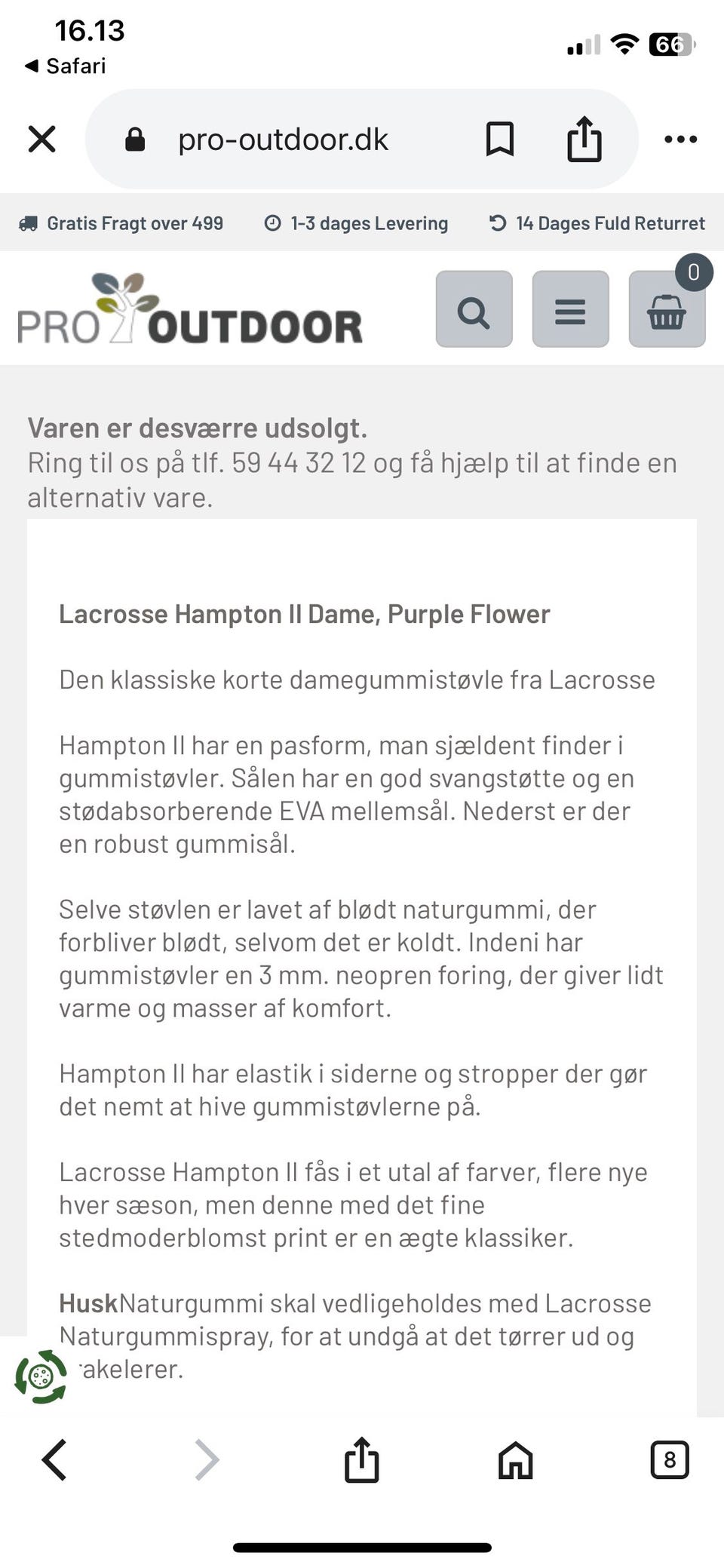Share via the bottom toolbar icon
The width and height of the screenshot is (724, 1568).
coord(361,1459)
